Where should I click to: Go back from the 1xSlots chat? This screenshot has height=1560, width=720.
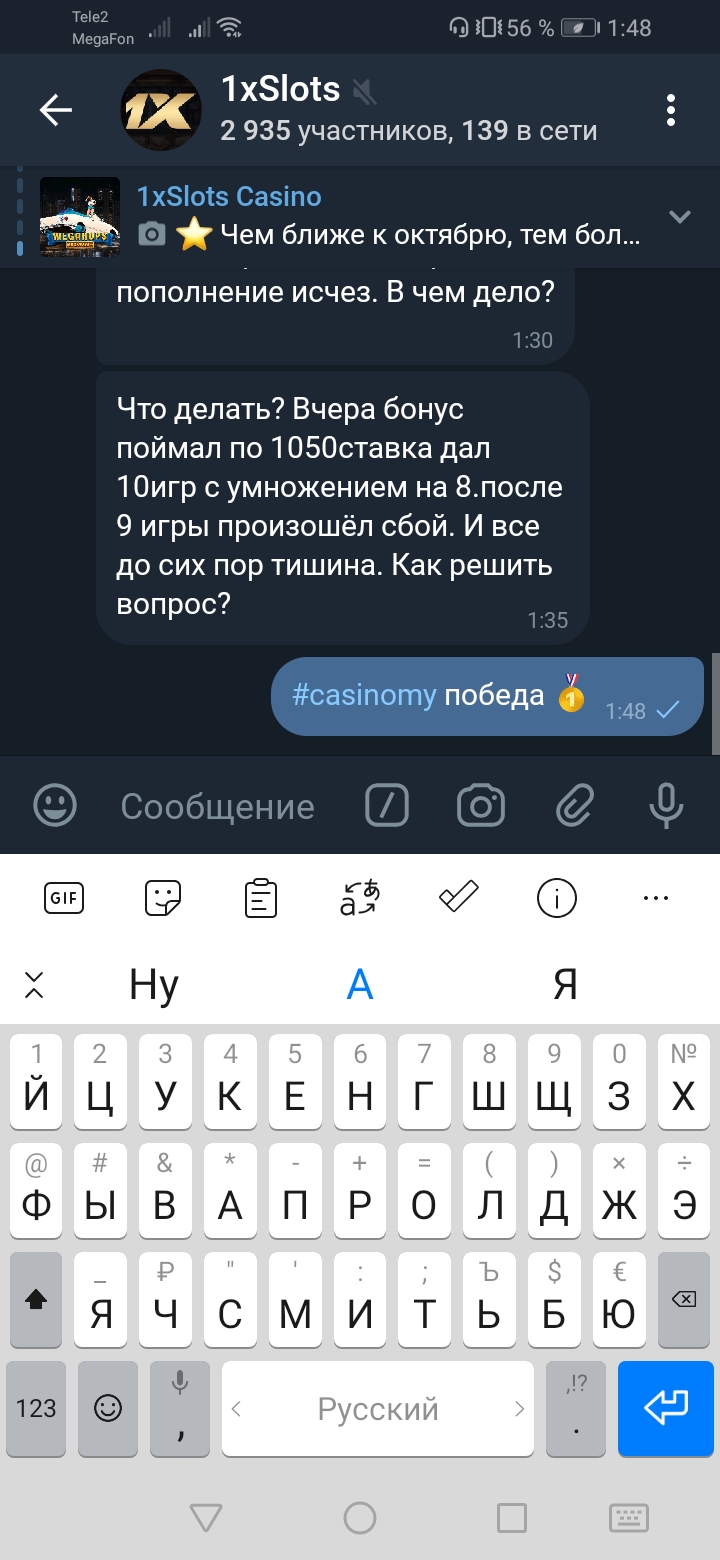(x=55, y=110)
